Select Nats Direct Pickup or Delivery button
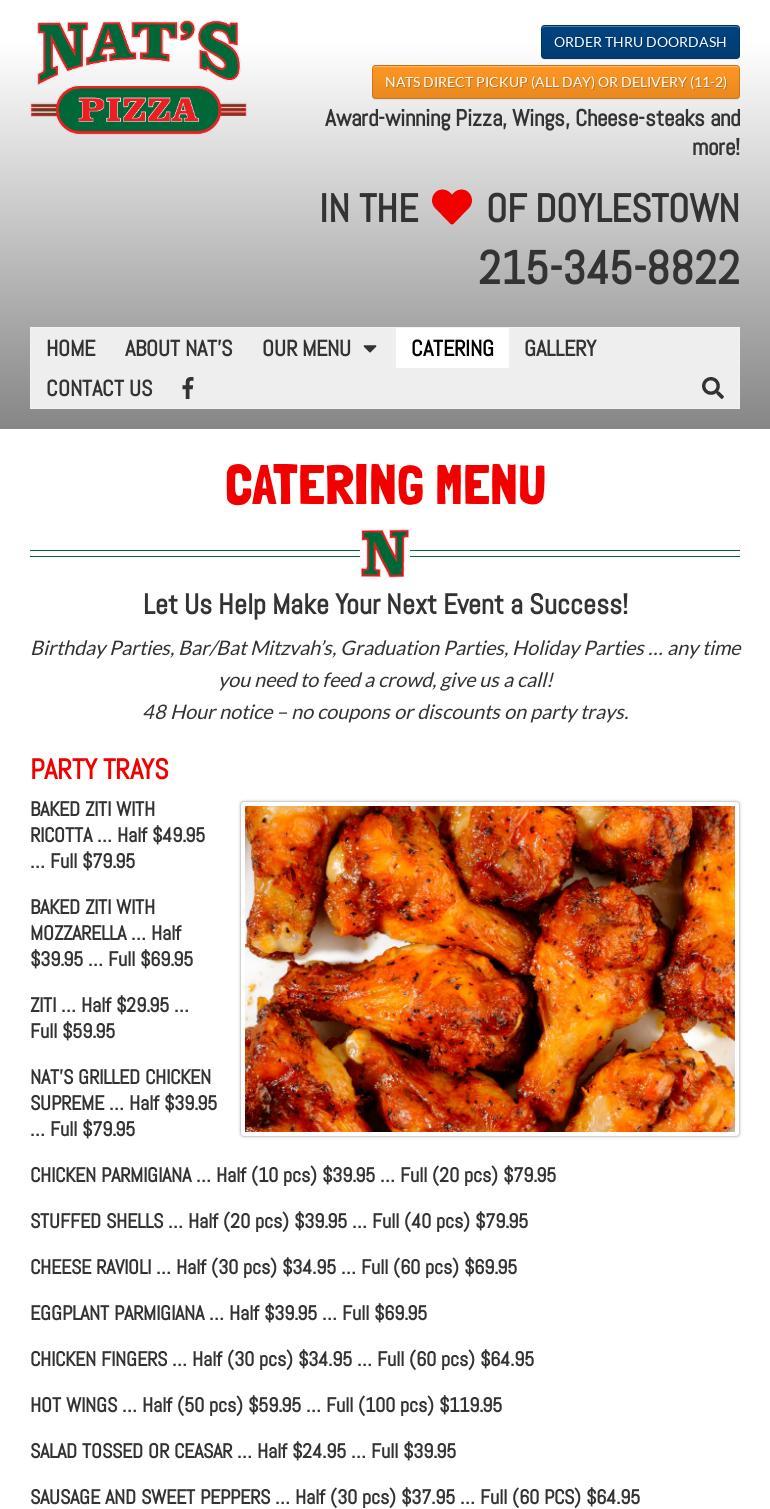The width and height of the screenshot is (770, 1509). 555,82
